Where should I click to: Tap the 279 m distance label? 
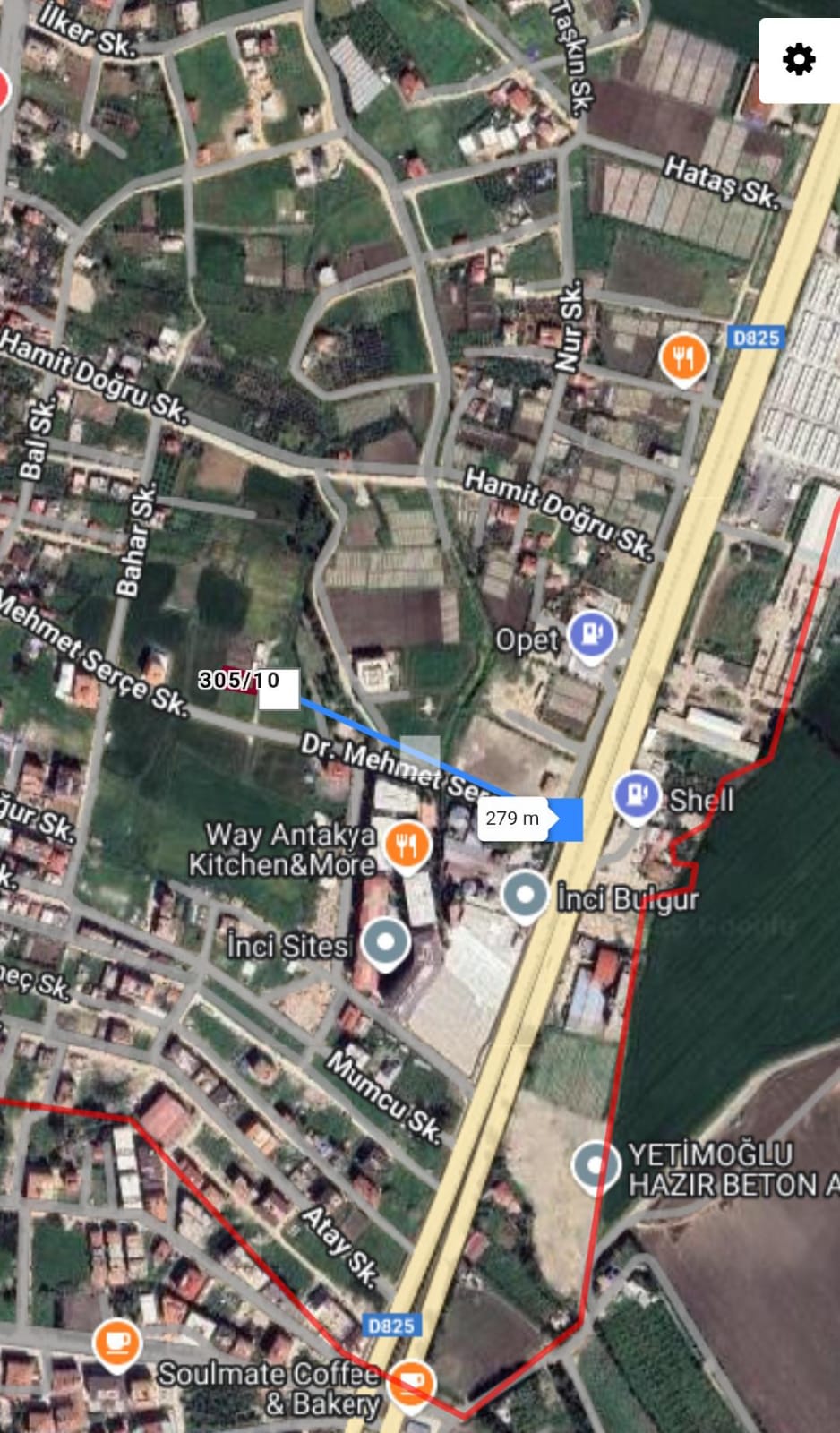pos(513,818)
